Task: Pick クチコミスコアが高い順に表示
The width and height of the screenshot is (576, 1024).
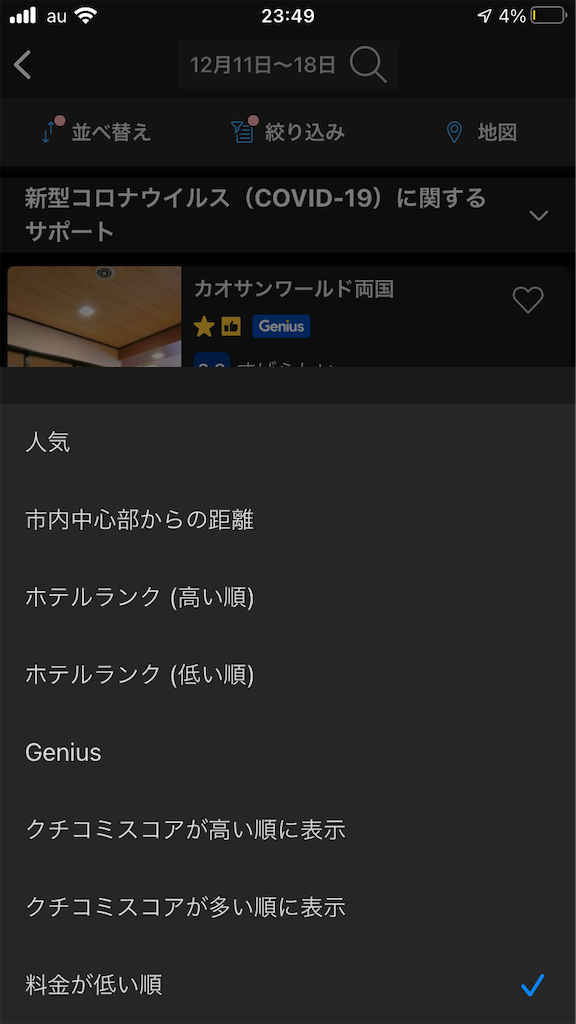Action: pos(288,829)
